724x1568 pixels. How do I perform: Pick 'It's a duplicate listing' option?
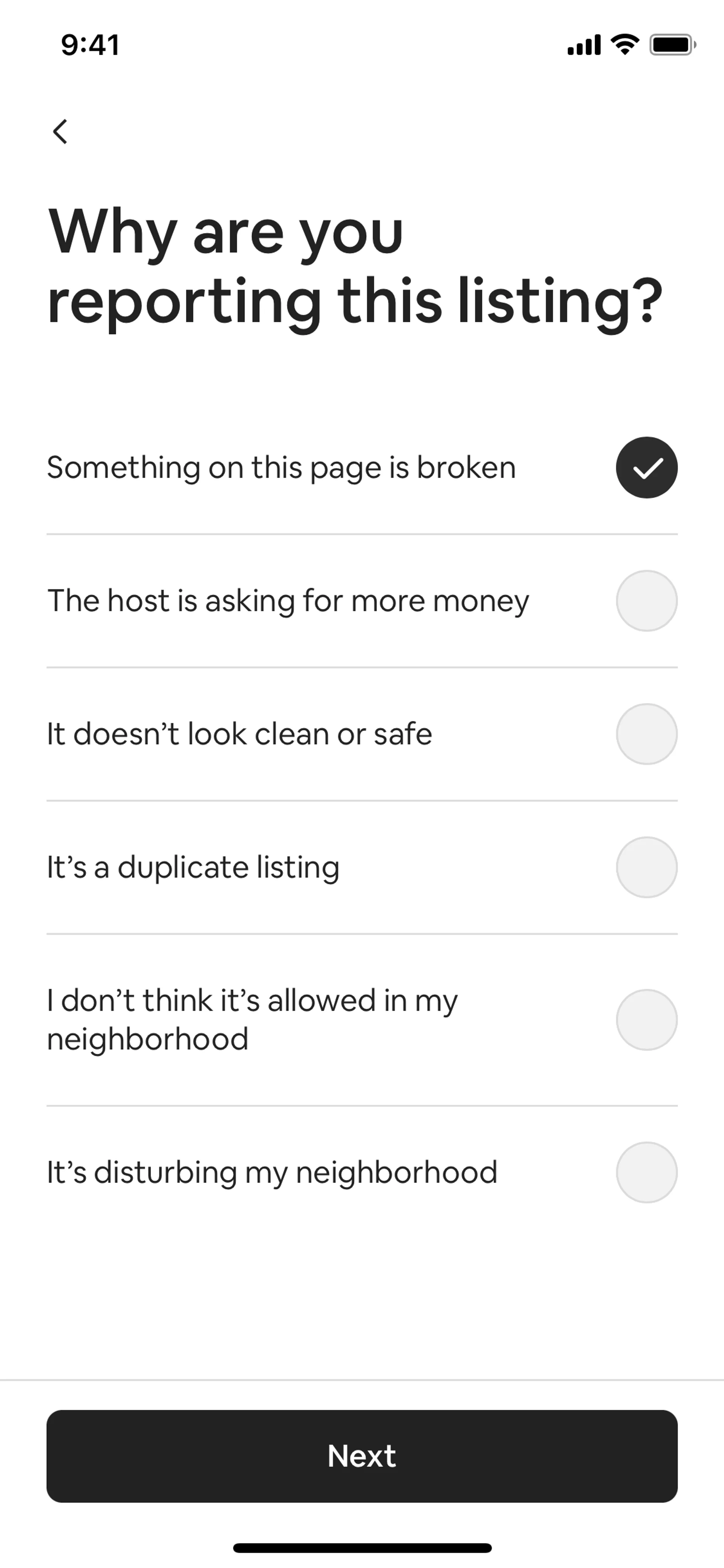pos(646,868)
